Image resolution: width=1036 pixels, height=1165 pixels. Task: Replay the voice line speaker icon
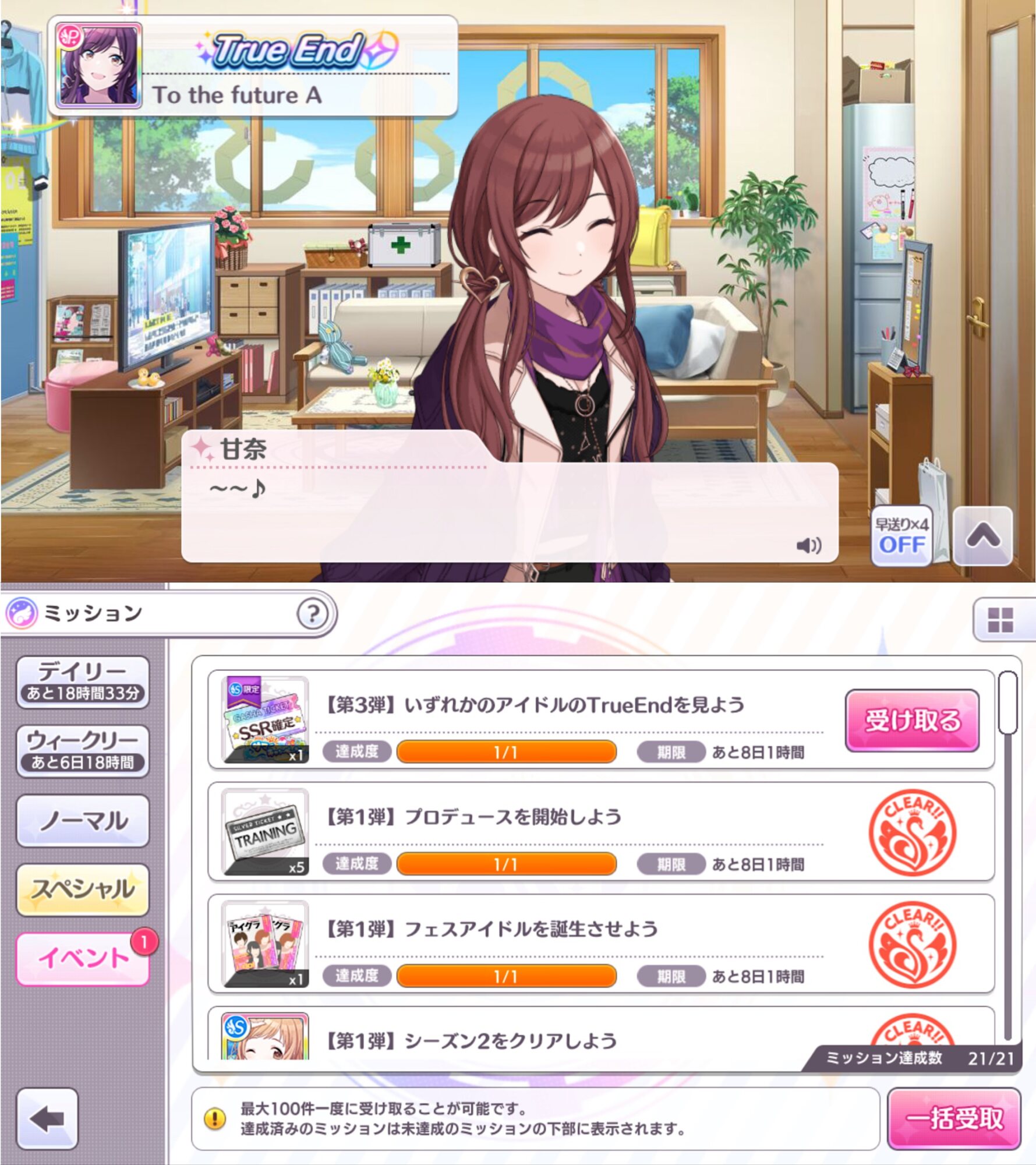(x=809, y=545)
